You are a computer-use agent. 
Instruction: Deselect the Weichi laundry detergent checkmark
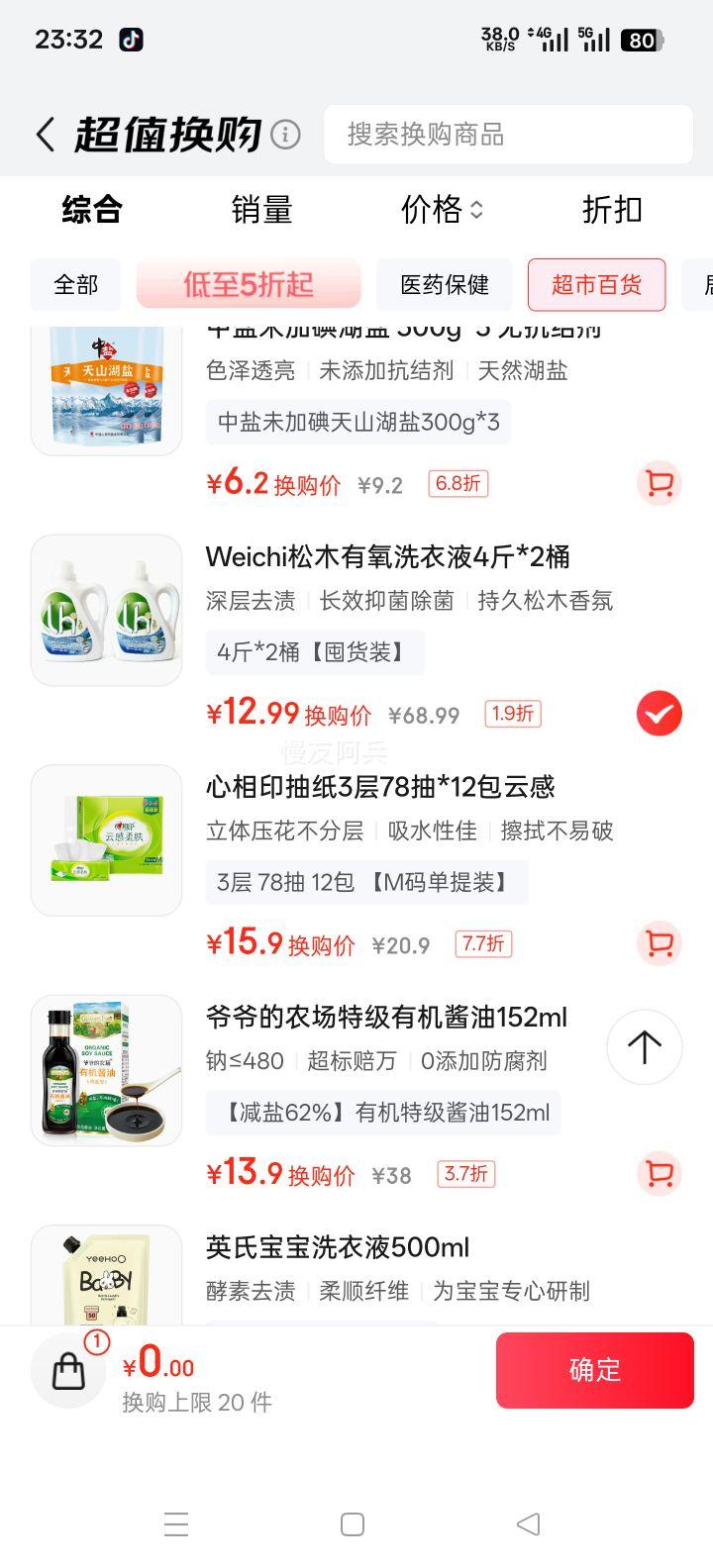coord(659,713)
